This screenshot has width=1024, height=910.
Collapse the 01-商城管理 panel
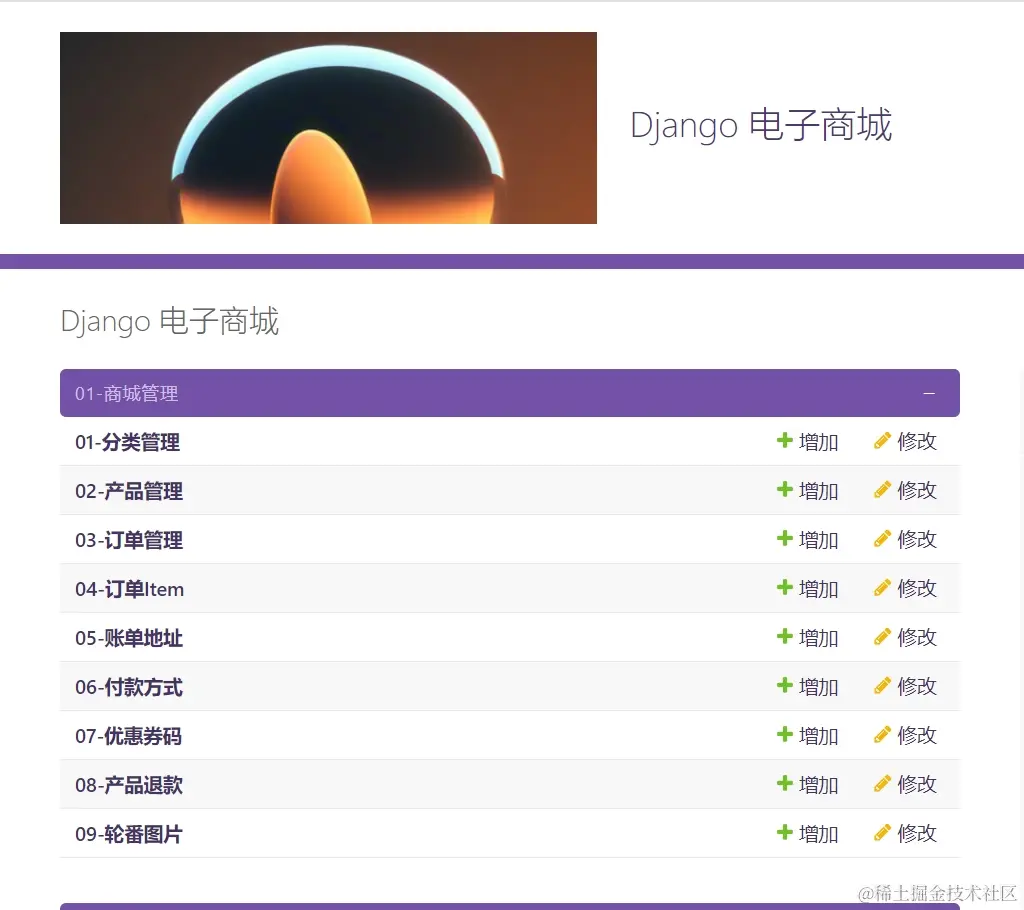(929, 394)
